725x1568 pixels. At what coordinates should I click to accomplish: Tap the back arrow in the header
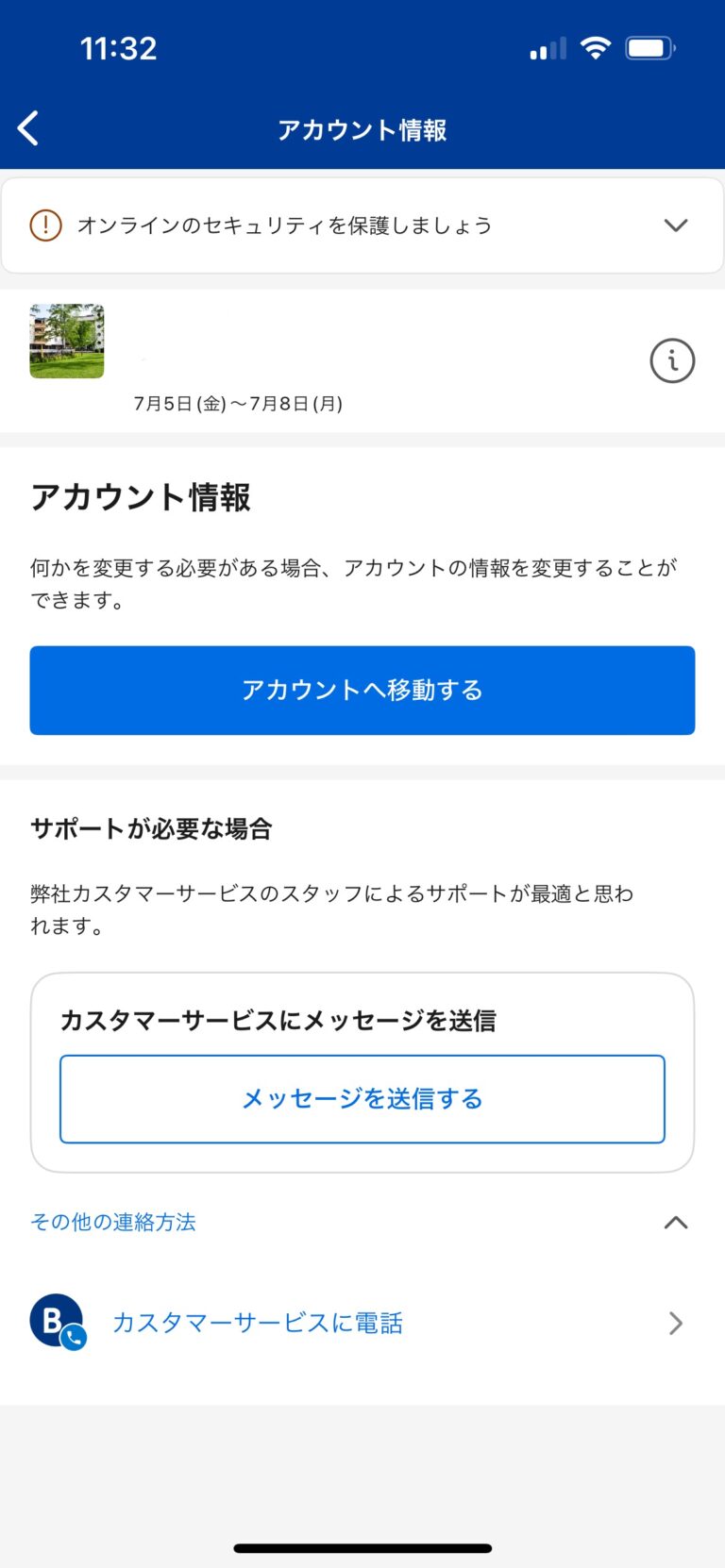pos(27,126)
